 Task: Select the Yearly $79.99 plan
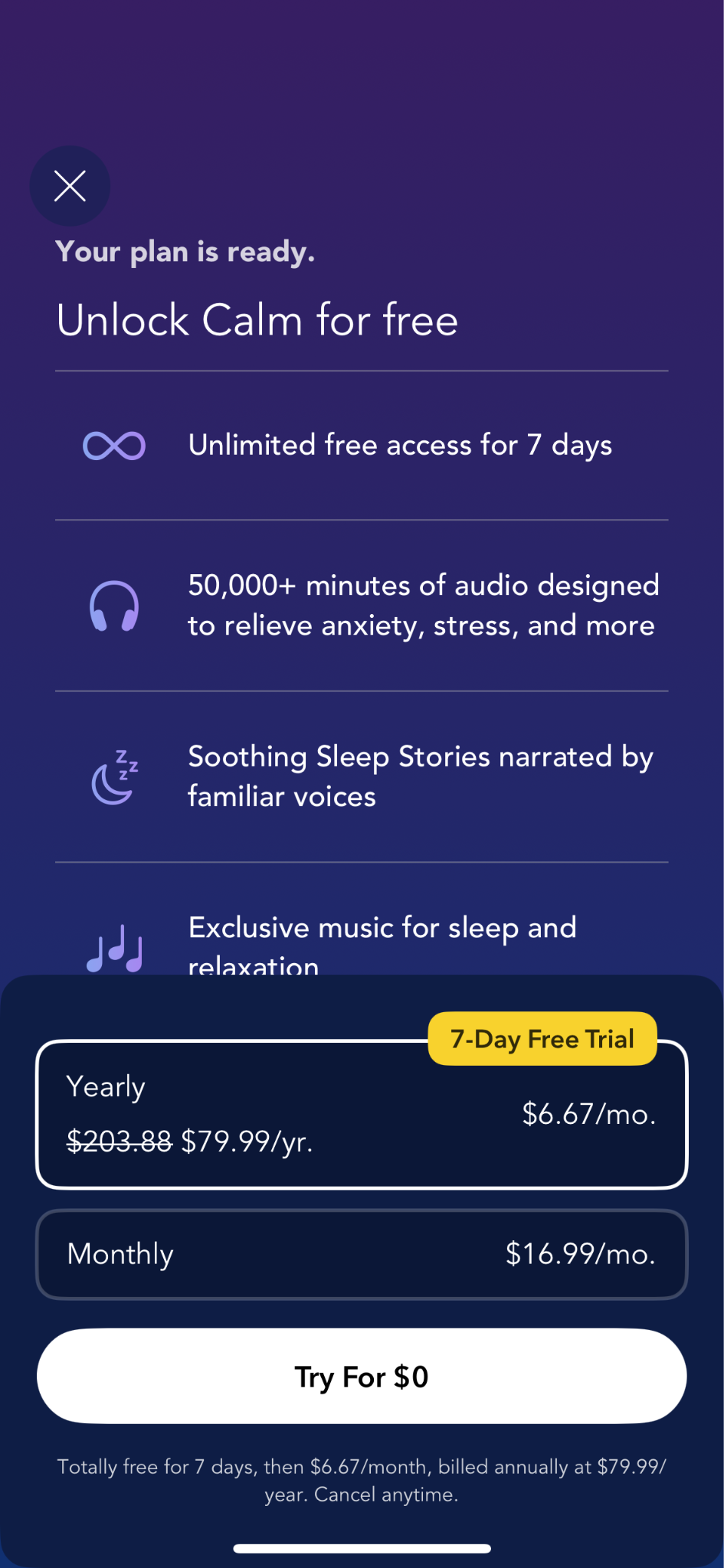[x=362, y=1115]
